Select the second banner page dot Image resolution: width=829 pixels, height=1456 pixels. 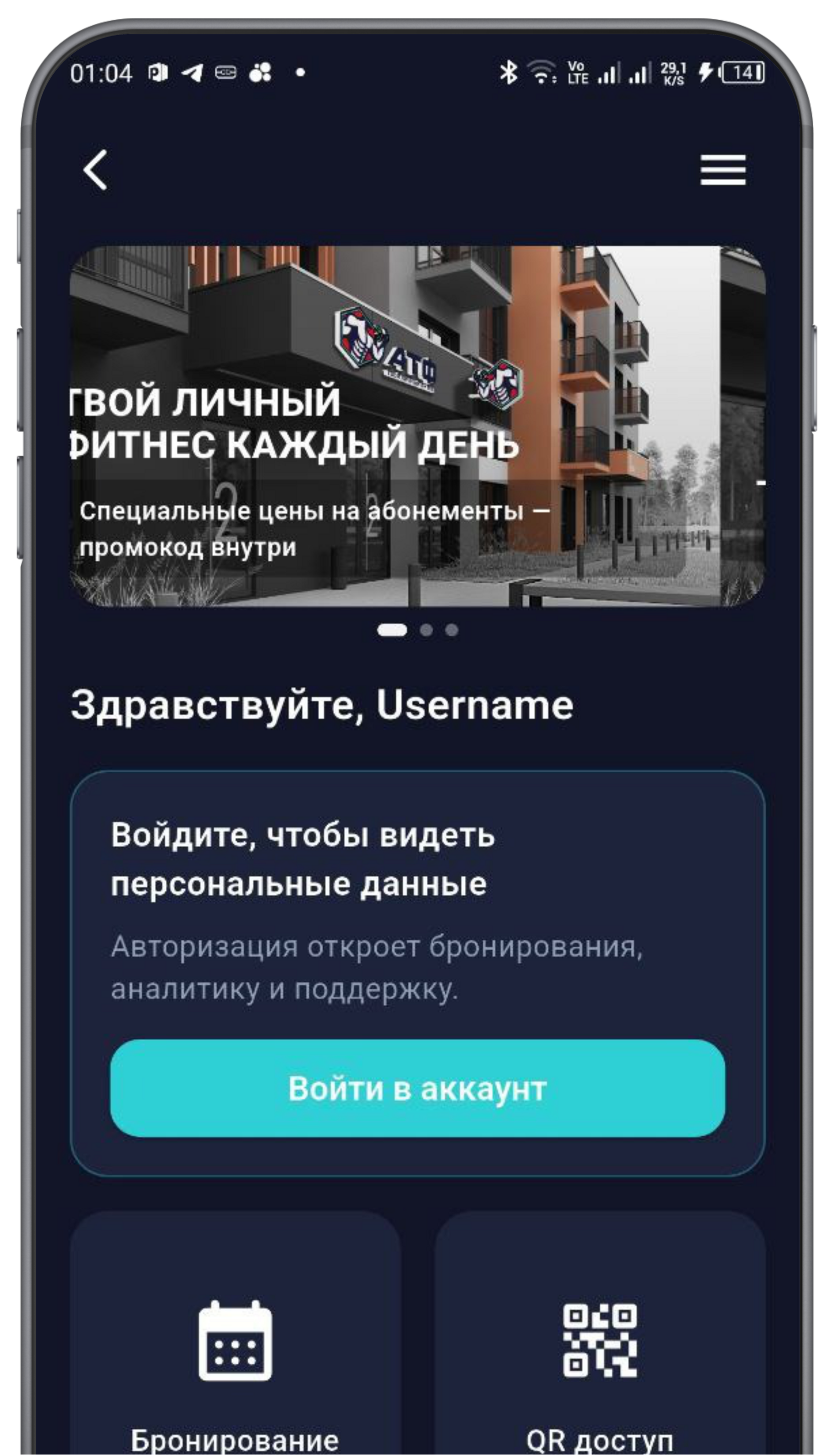[426, 630]
